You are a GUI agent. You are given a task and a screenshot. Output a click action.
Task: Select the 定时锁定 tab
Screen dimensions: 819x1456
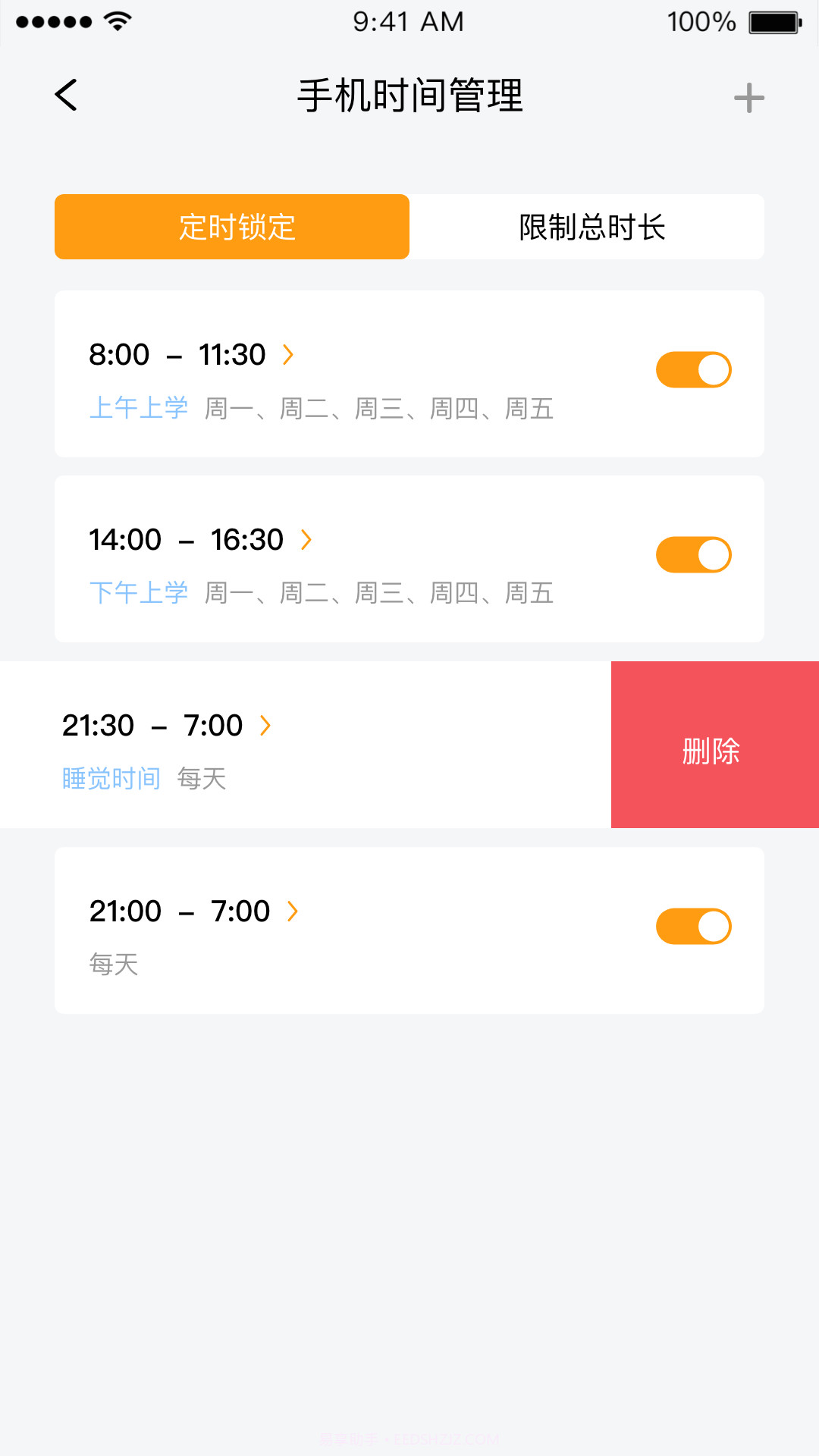point(231,227)
